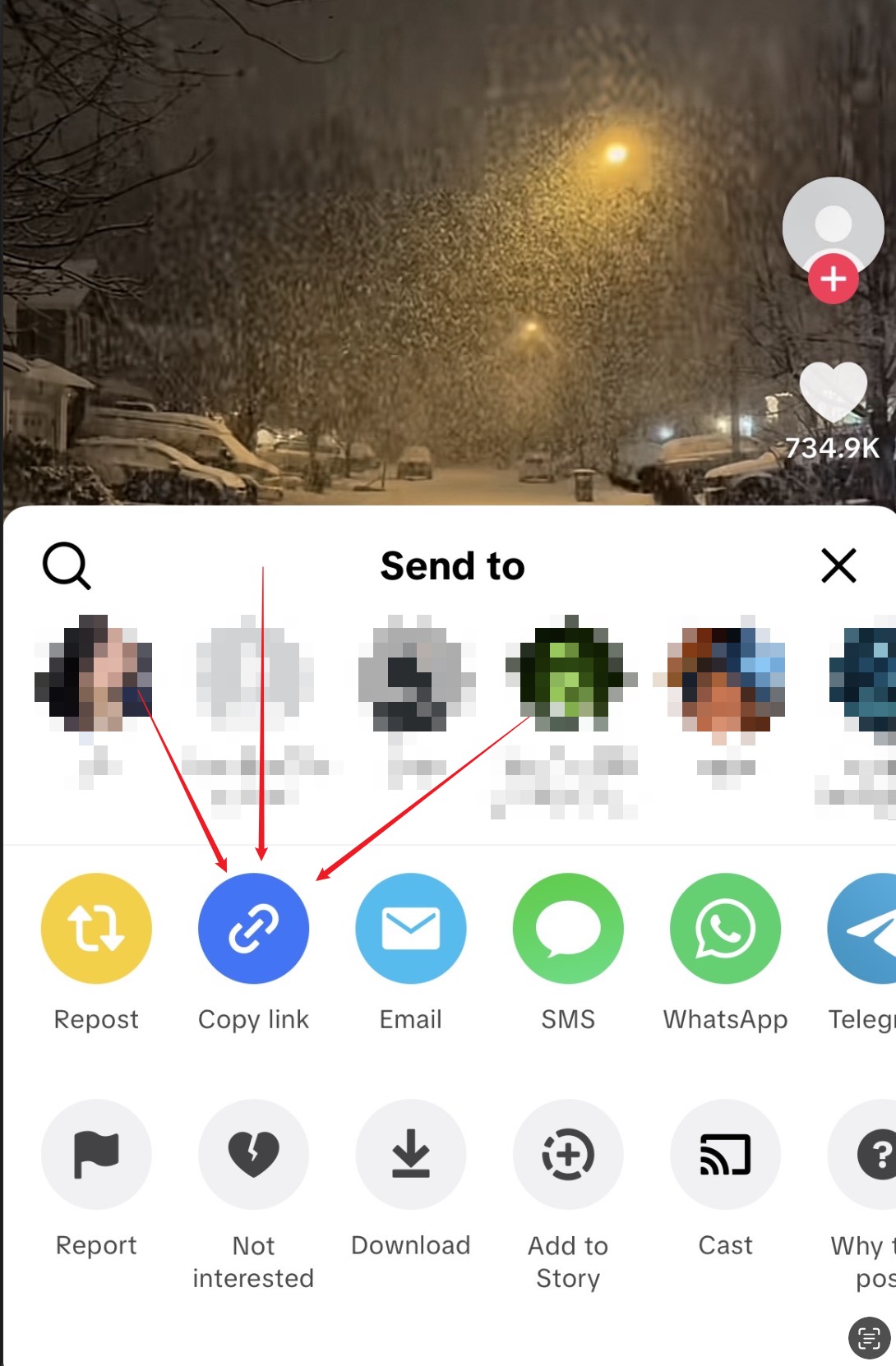Open search in the Send to sheet
Image resolution: width=896 pixels, height=1366 pixels.
[x=66, y=565]
